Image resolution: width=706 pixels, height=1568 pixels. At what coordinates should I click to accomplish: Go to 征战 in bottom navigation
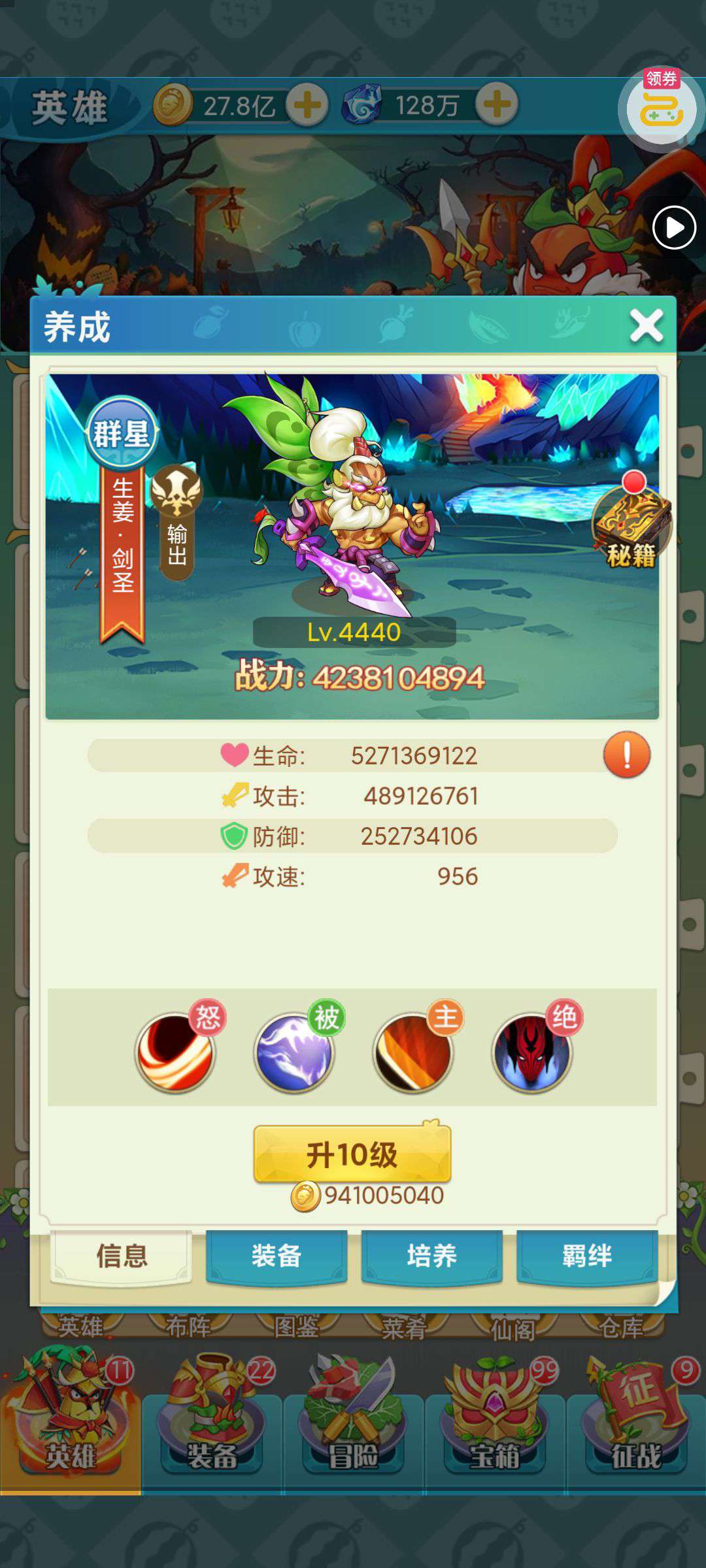(636, 1418)
